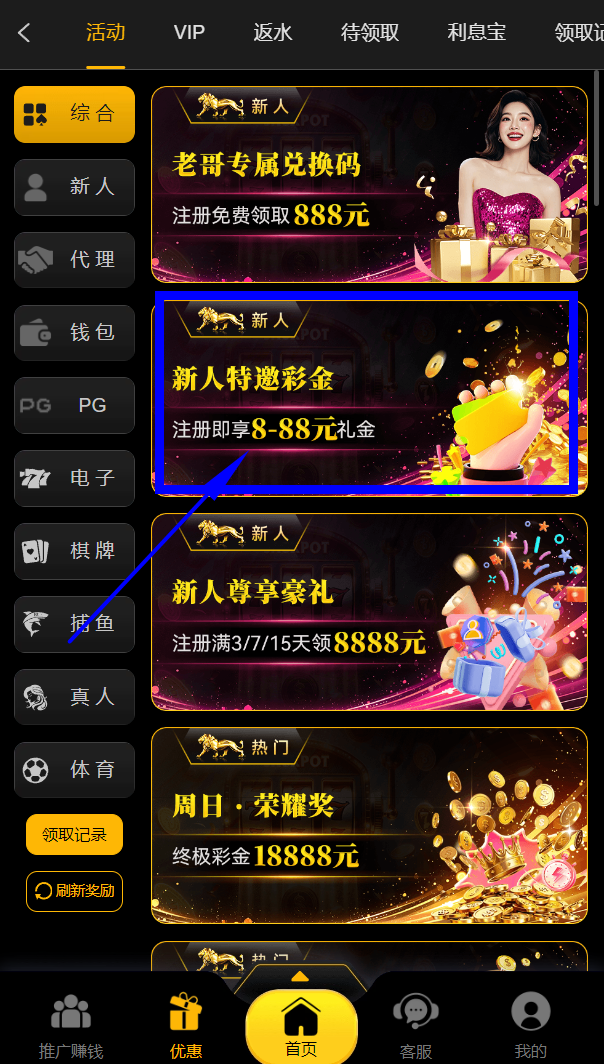
Task: Switch to the VIP tab
Action: pyautogui.click(x=189, y=33)
